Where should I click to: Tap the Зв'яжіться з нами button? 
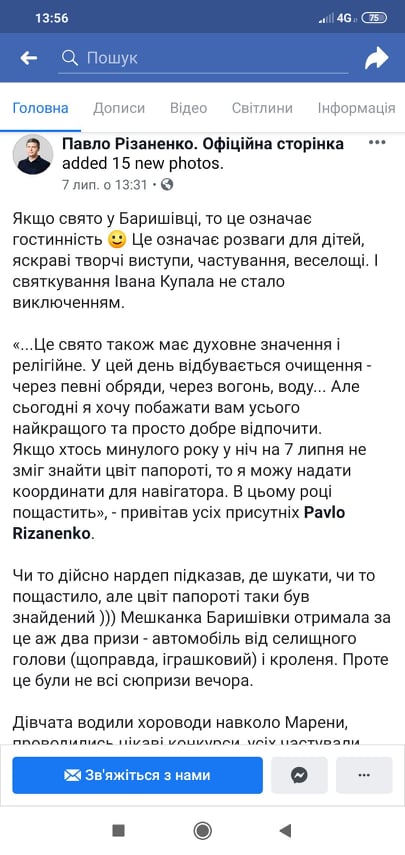137,775
